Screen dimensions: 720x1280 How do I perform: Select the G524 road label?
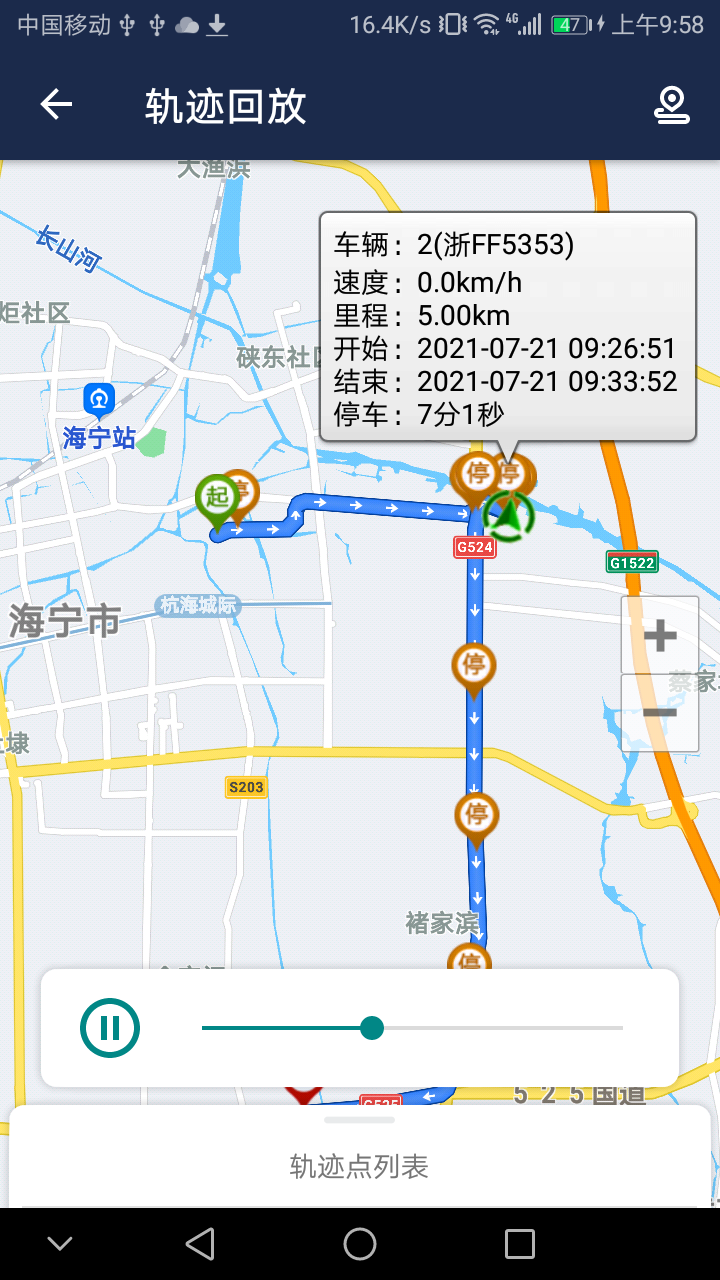tap(473, 547)
